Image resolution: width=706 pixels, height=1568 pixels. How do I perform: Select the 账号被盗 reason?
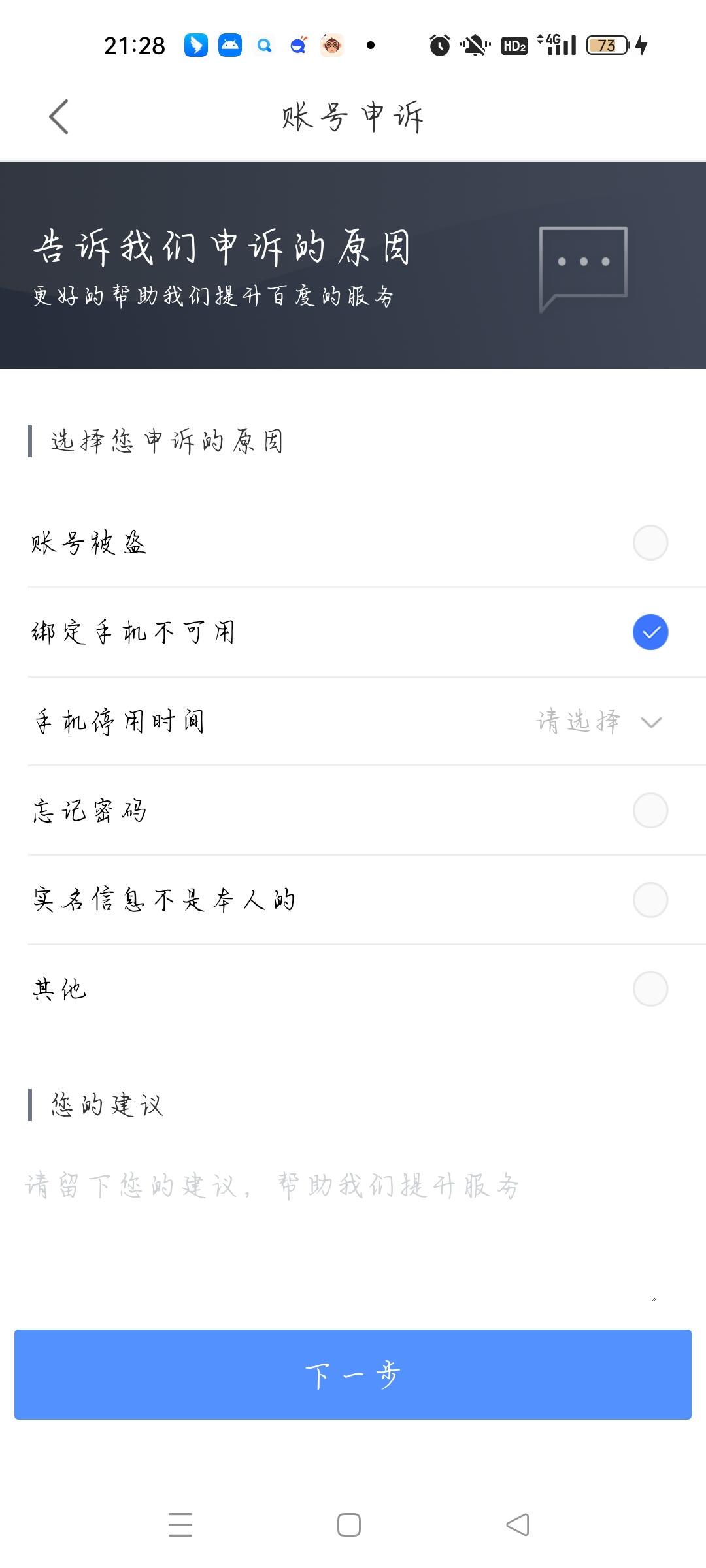(650, 542)
